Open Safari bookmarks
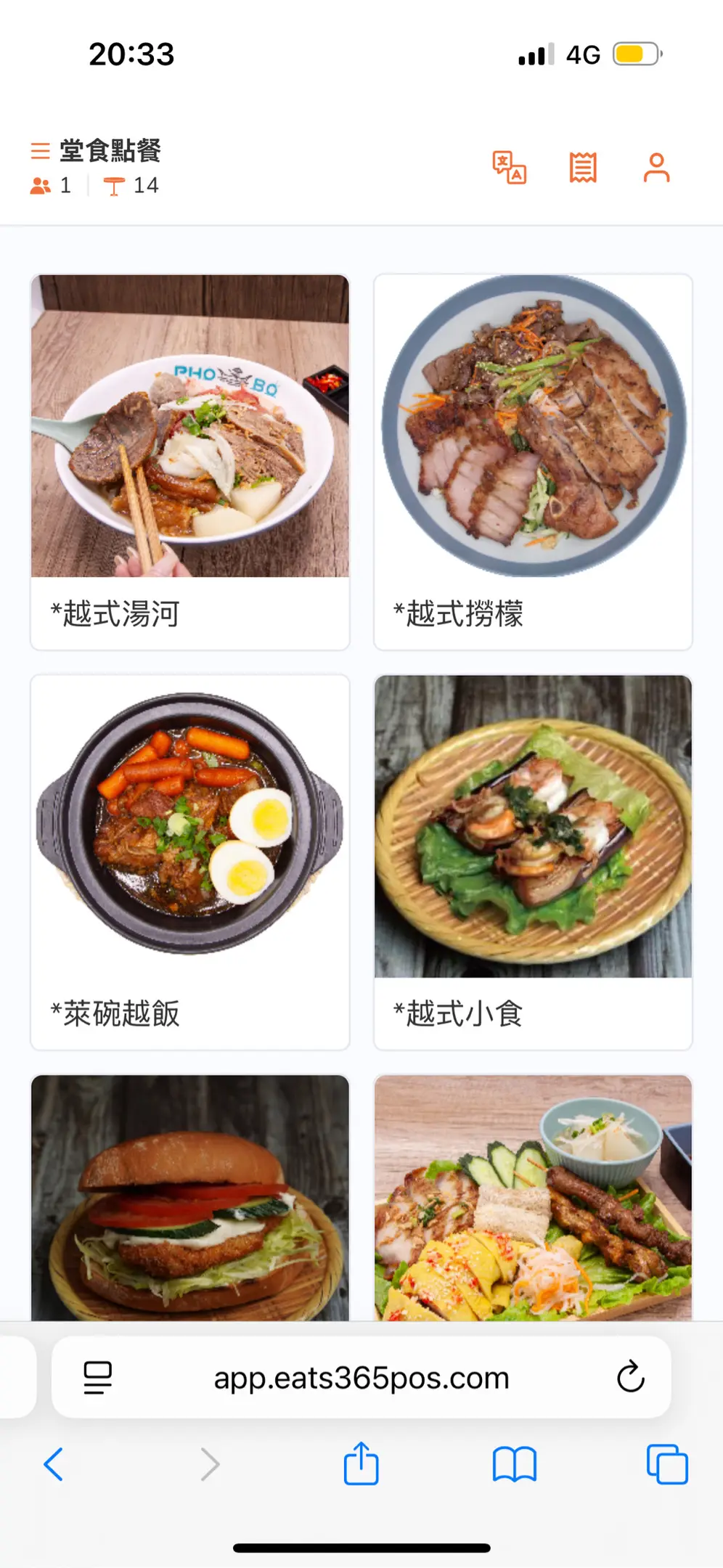 514,1464
